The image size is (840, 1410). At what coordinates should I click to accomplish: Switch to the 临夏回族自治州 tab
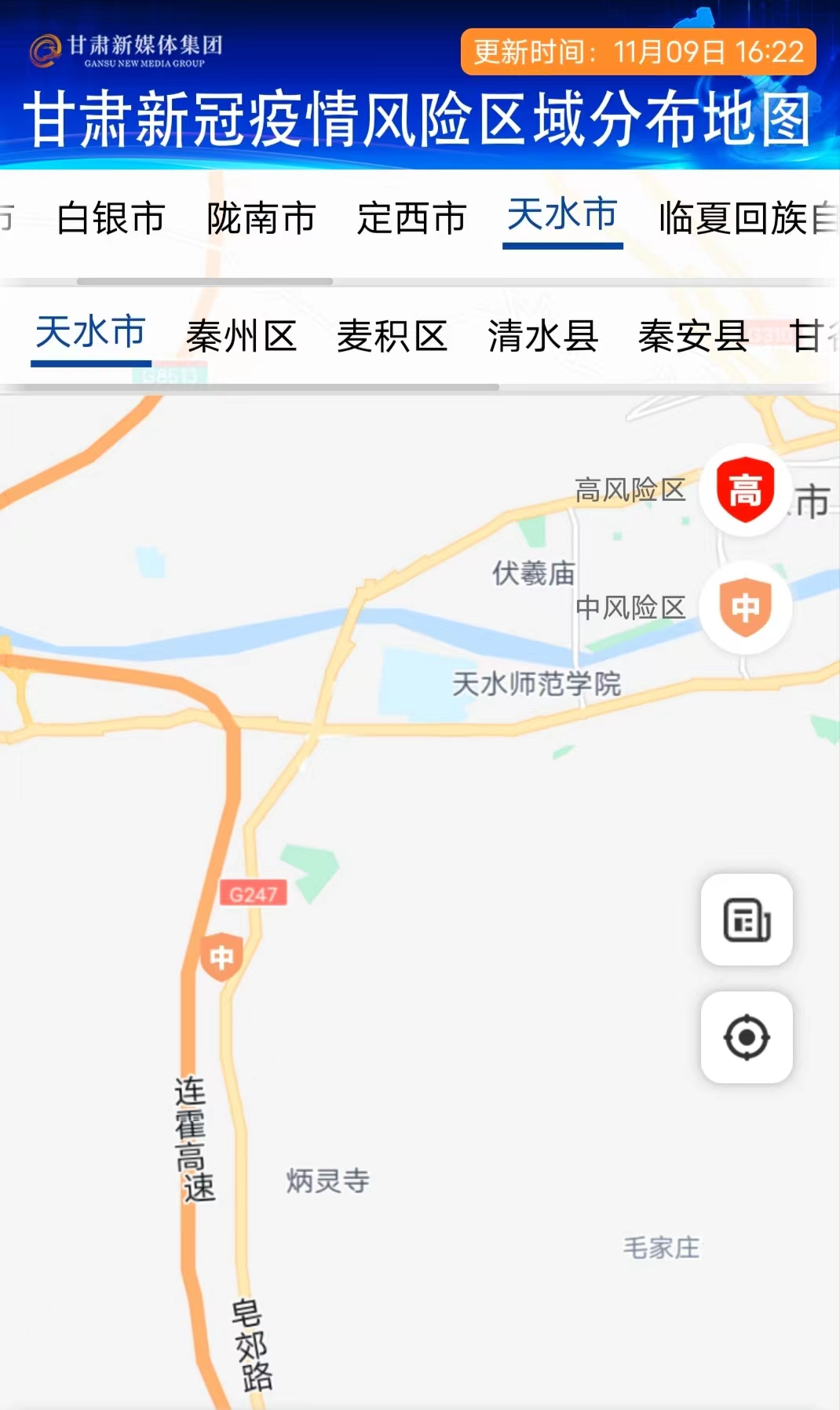(746, 218)
